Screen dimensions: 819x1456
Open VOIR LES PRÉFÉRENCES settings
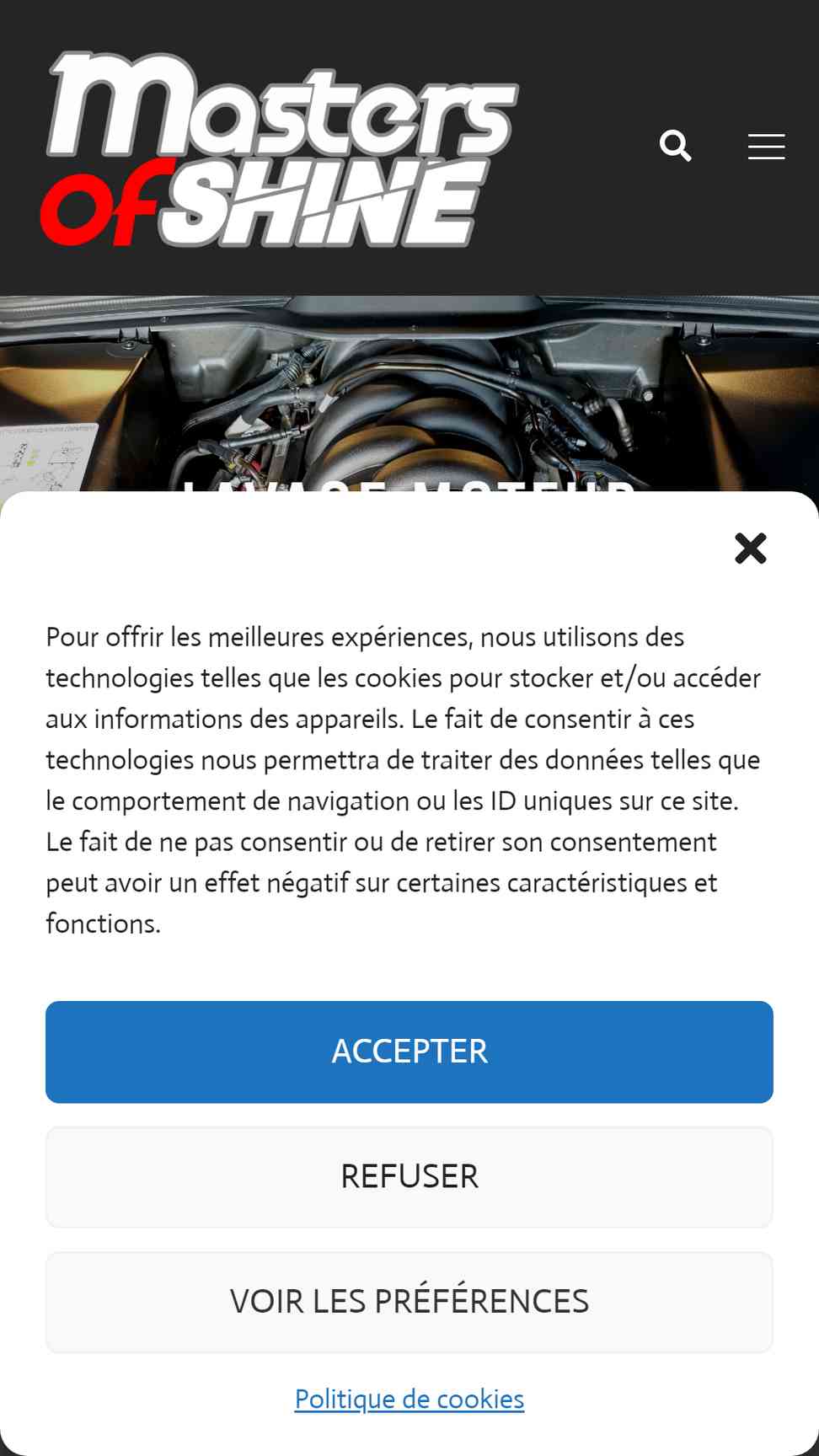click(x=409, y=1301)
